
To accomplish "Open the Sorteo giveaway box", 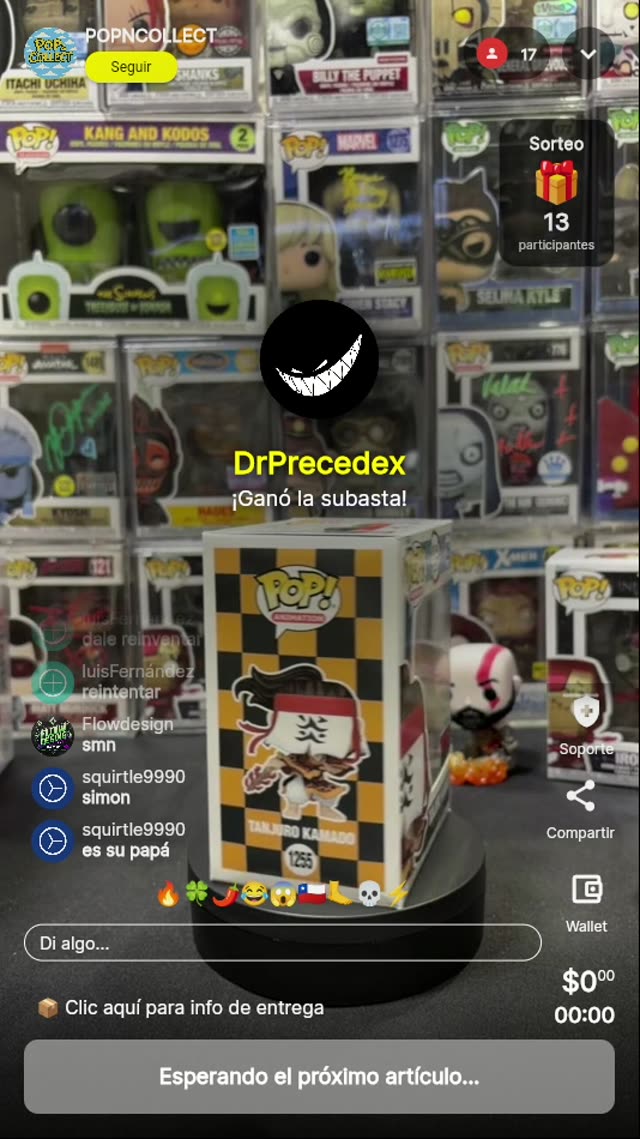I will (556, 193).
